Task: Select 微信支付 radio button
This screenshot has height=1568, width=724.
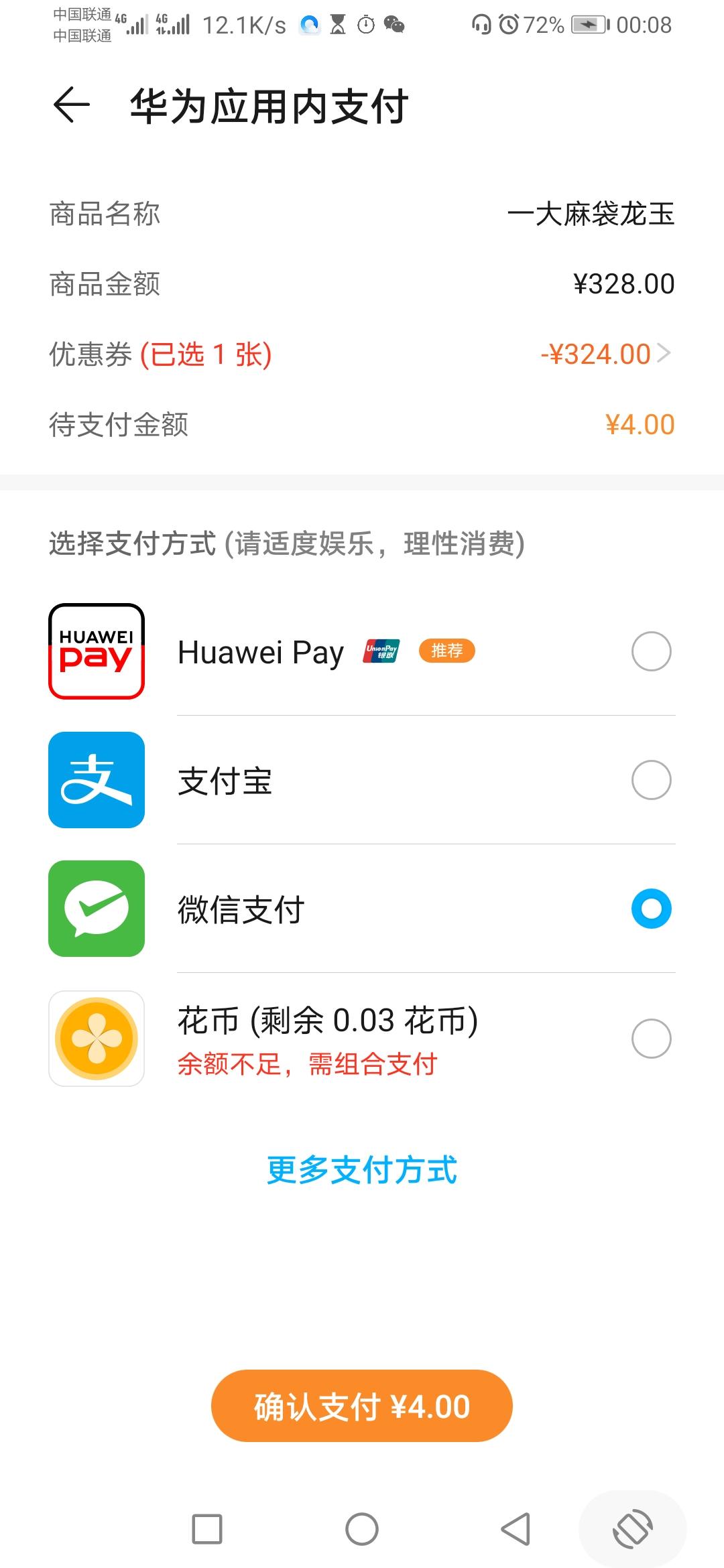Action: (x=651, y=909)
